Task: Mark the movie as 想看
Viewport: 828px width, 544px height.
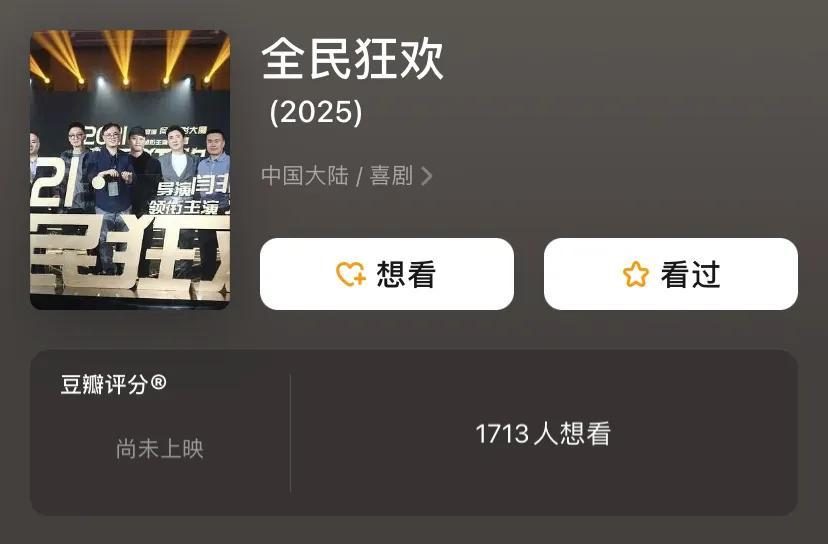Action: (x=387, y=274)
